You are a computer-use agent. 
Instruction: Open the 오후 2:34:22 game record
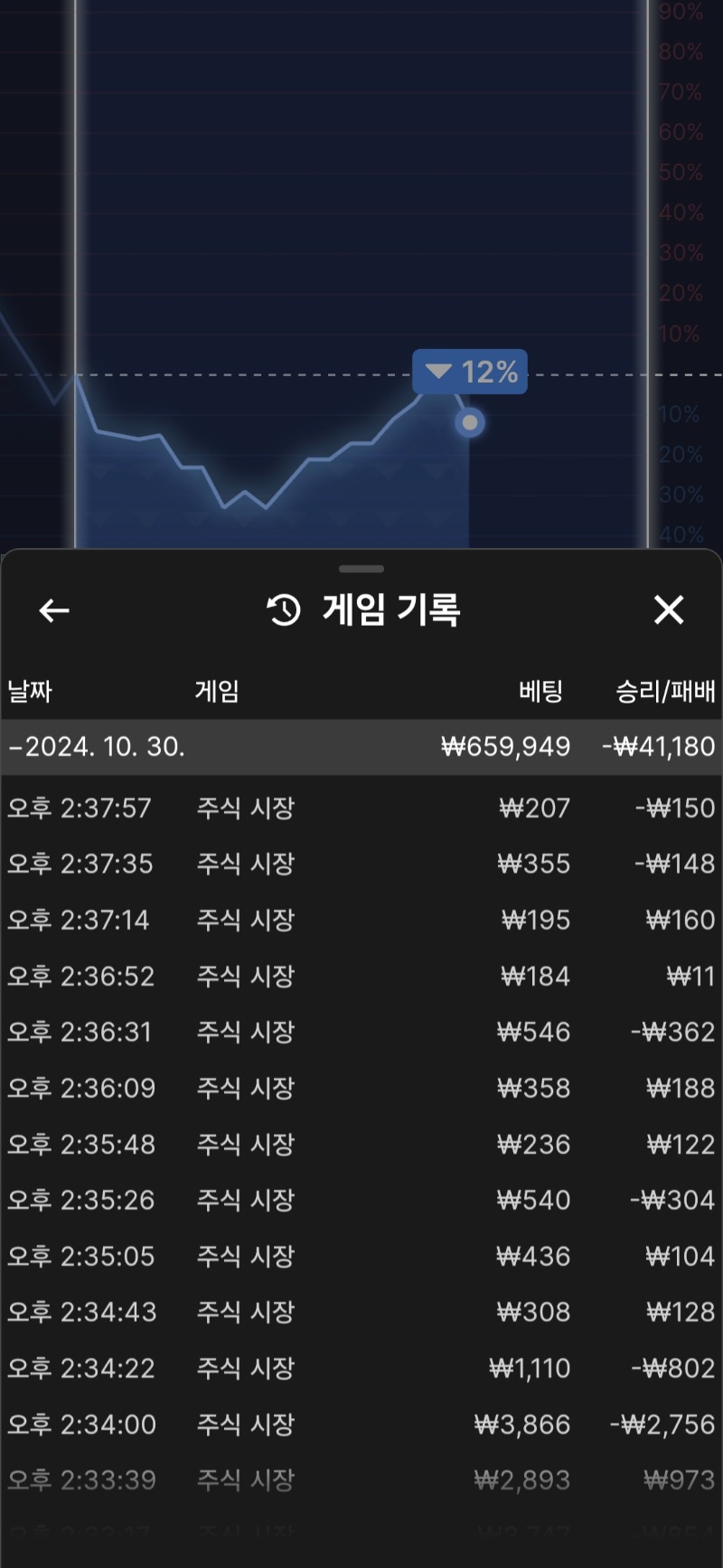coord(361,1368)
